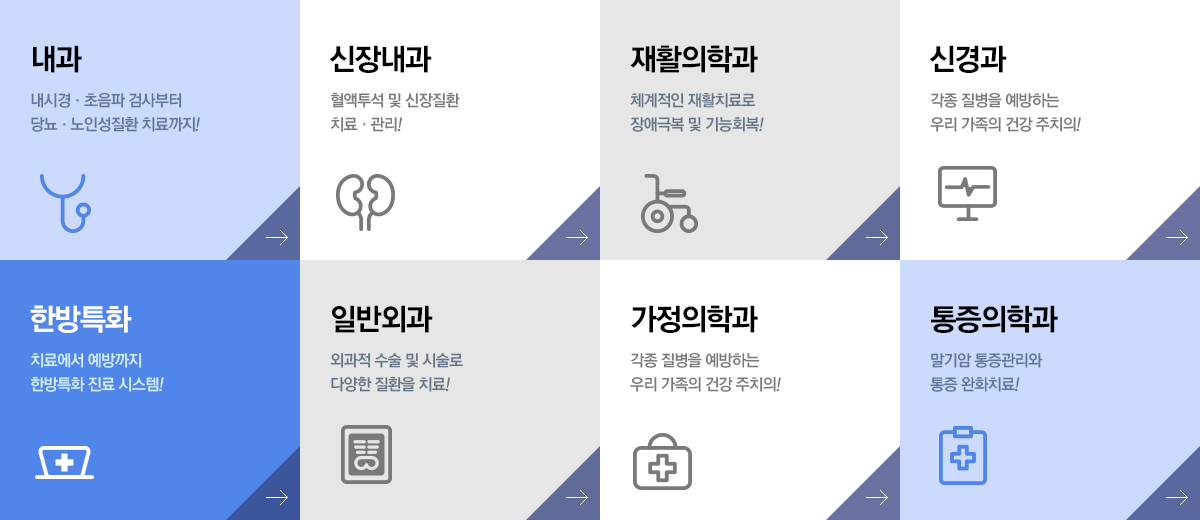This screenshot has height=520, width=1200.
Task: Open the 한방특화 card
Action: click(x=150, y=390)
